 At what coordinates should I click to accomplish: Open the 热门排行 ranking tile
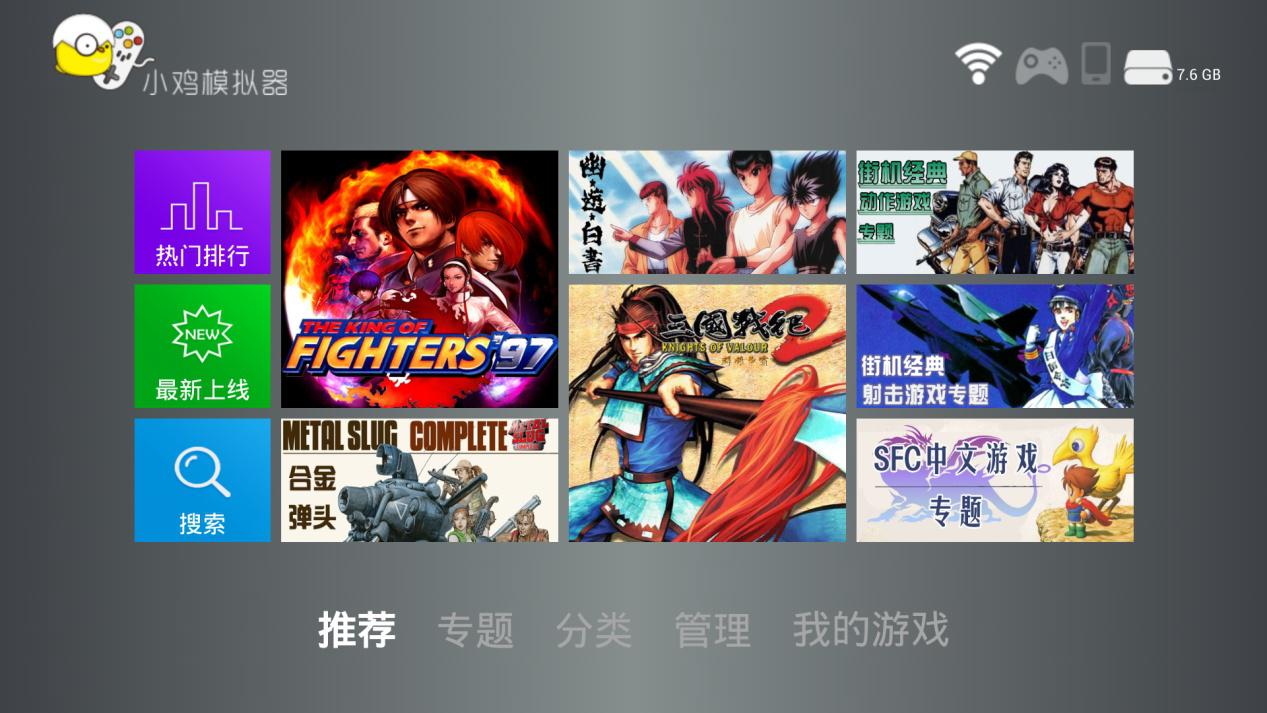[202, 212]
